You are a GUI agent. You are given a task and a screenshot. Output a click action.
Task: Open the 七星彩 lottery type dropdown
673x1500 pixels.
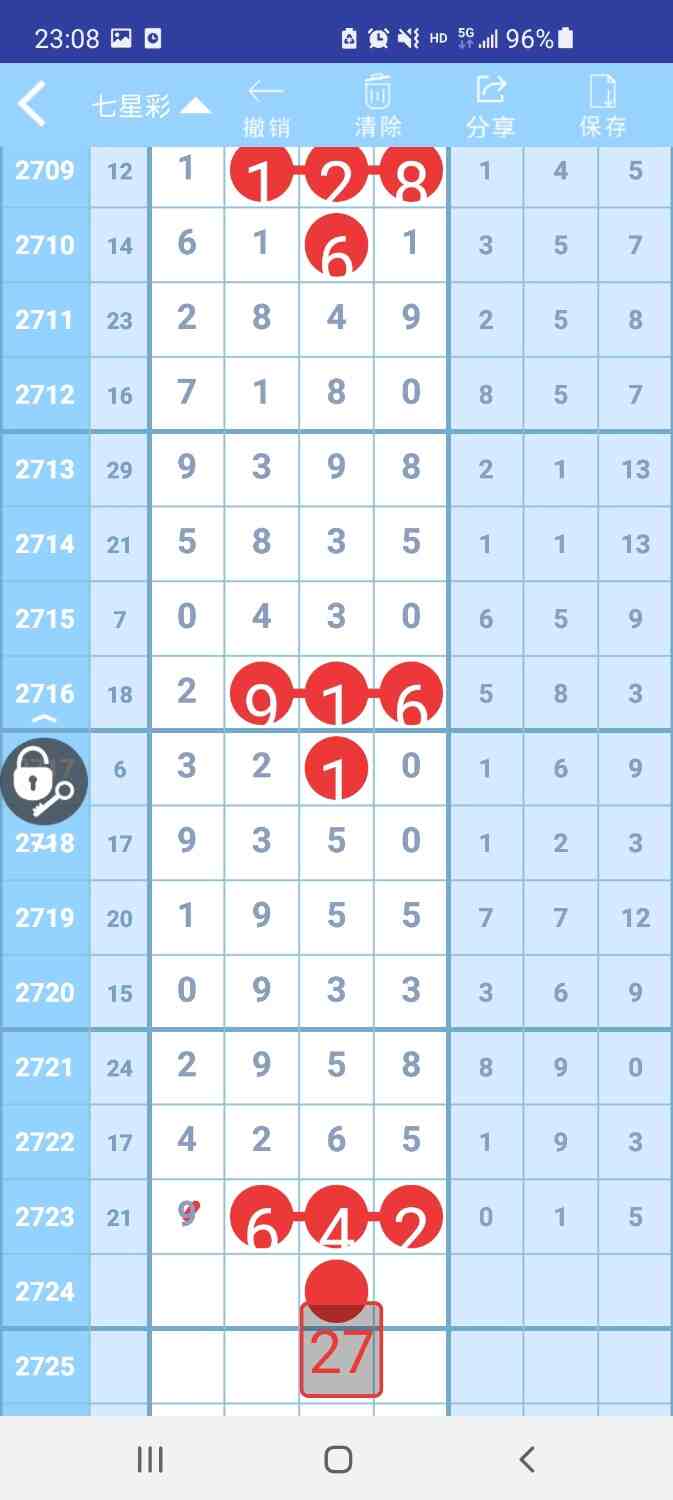[151, 106]
